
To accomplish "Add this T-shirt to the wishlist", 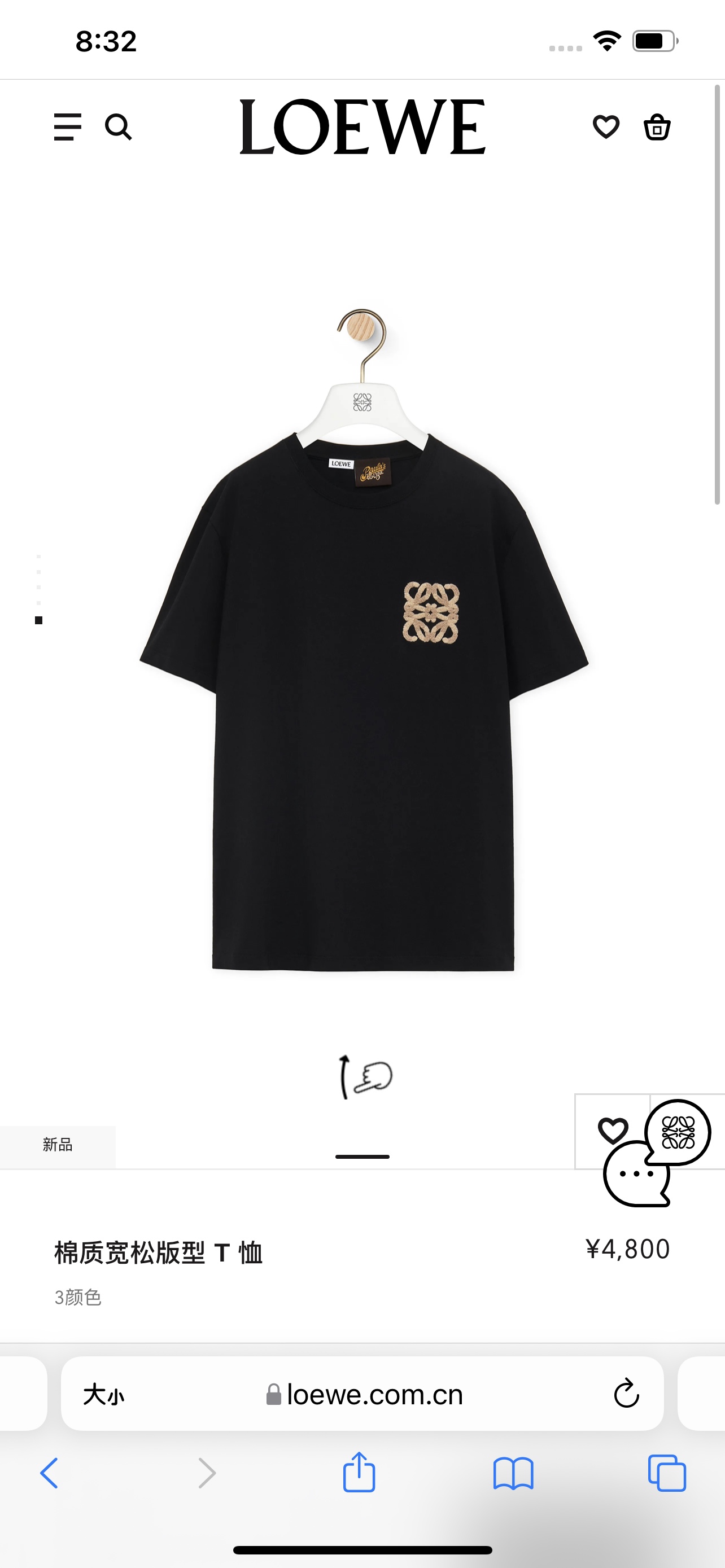I will [x=613, y=1131].
